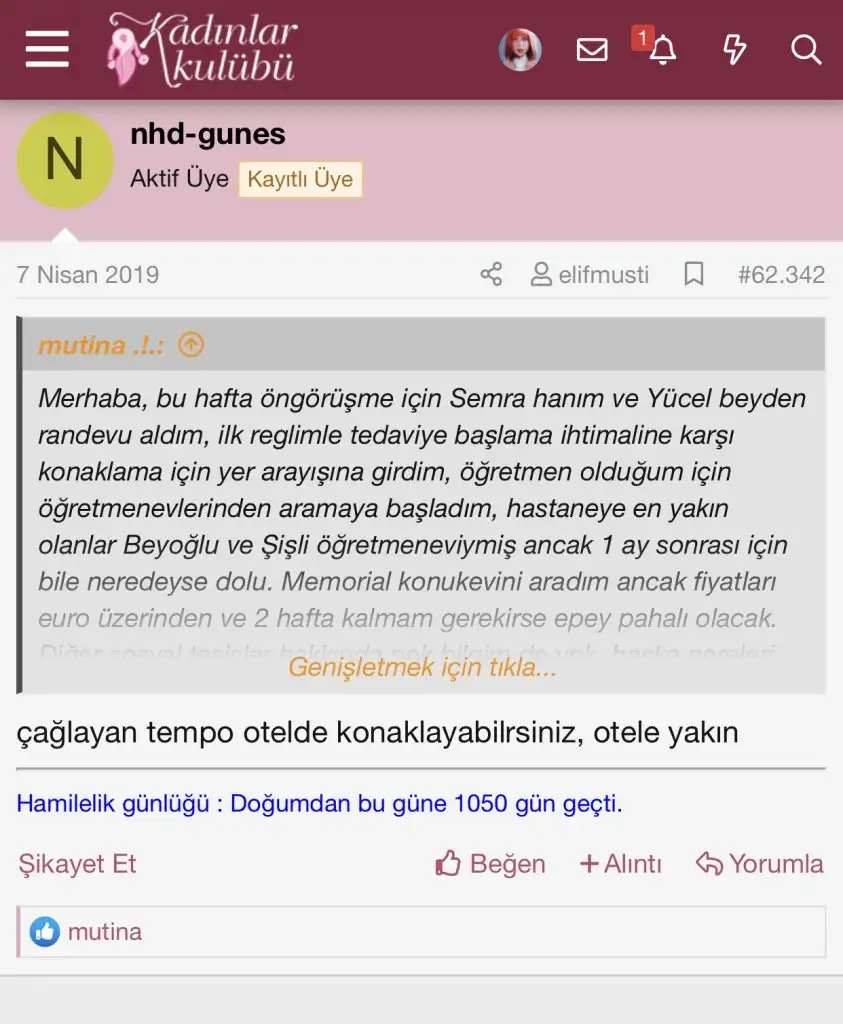Report post via Şikayet Et
The width and height of the screenshot is (843, 1024).
(77, 864)
